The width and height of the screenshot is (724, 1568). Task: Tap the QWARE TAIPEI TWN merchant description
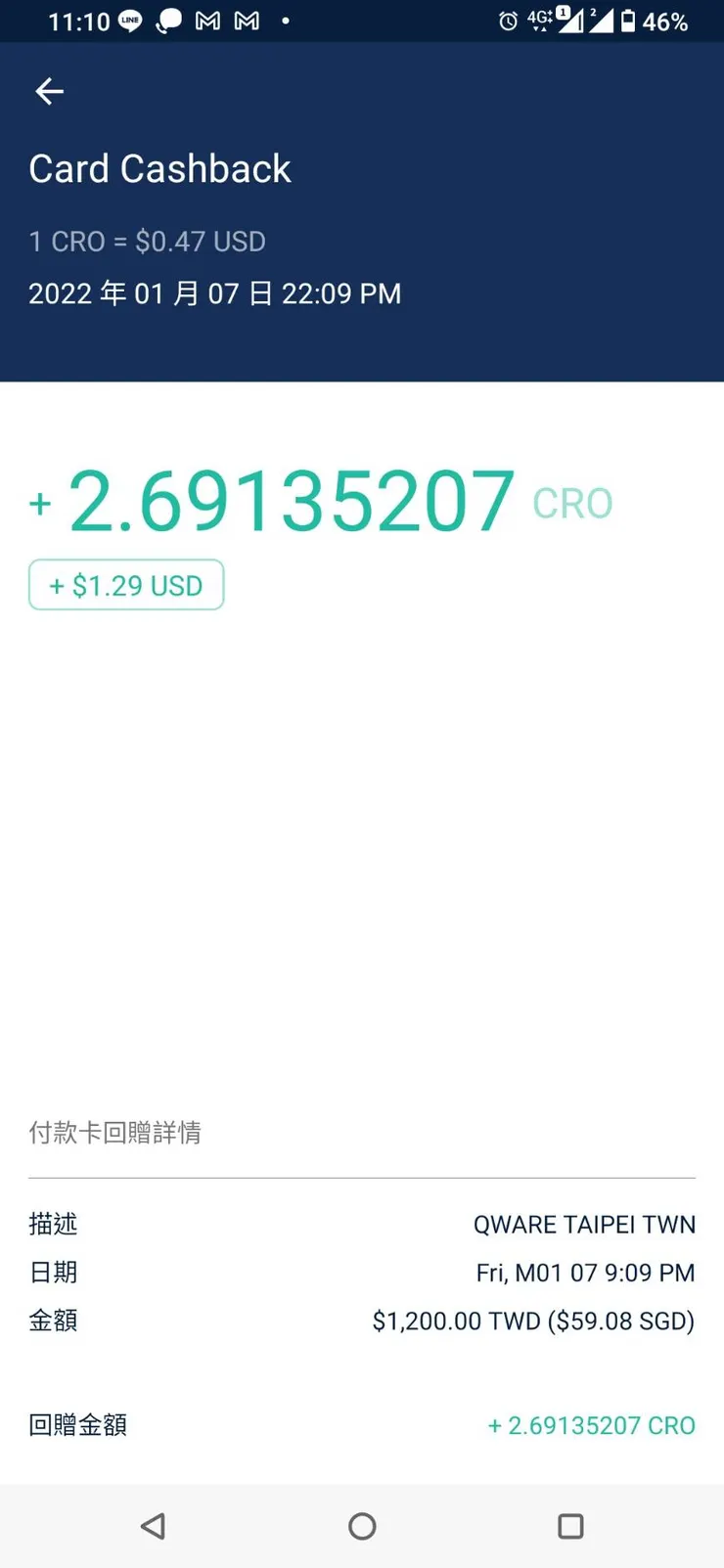point(584,1224)
